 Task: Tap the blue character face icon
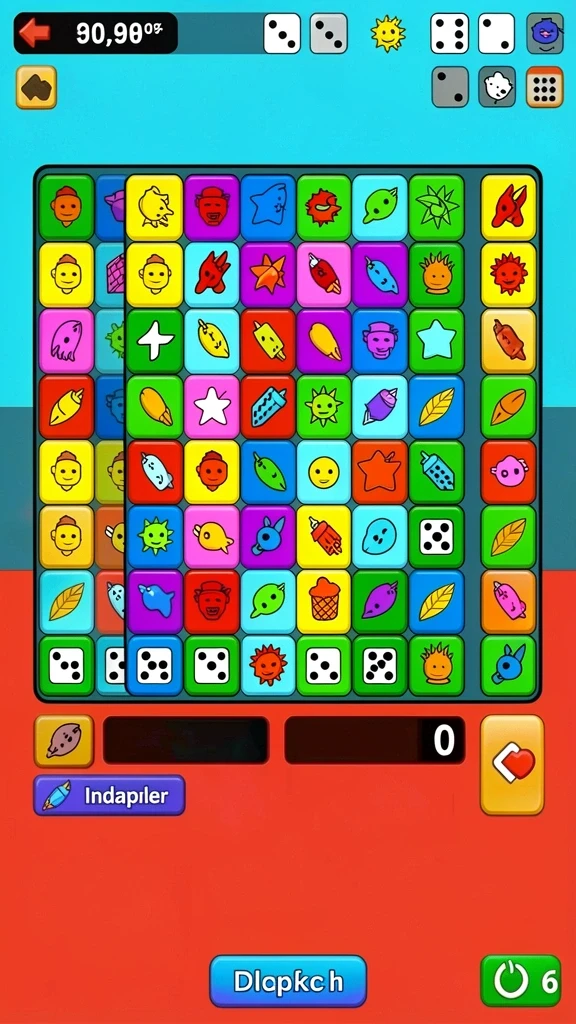pos(545,33)
